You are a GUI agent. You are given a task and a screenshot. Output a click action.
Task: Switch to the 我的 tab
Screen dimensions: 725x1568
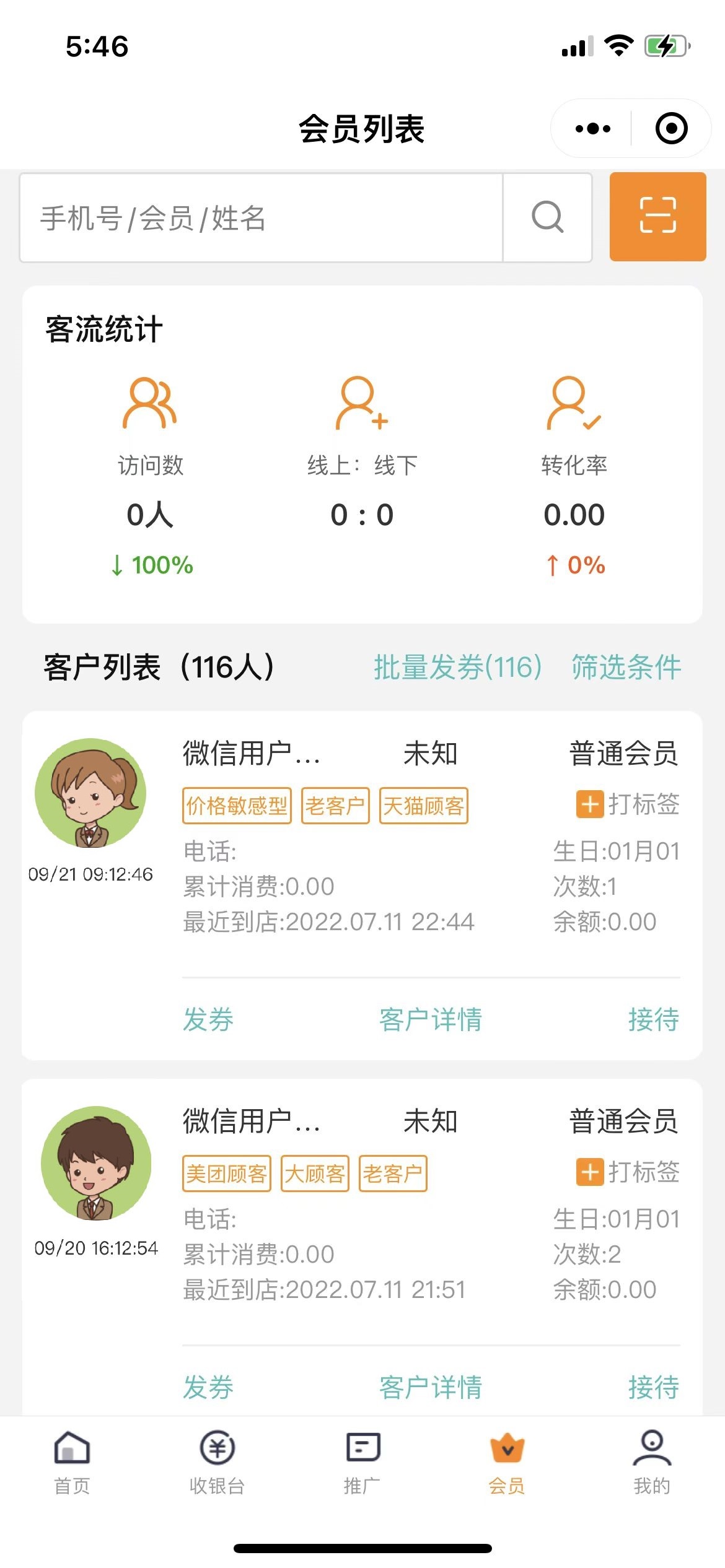pyautogui.click(x=652, y=1461)
